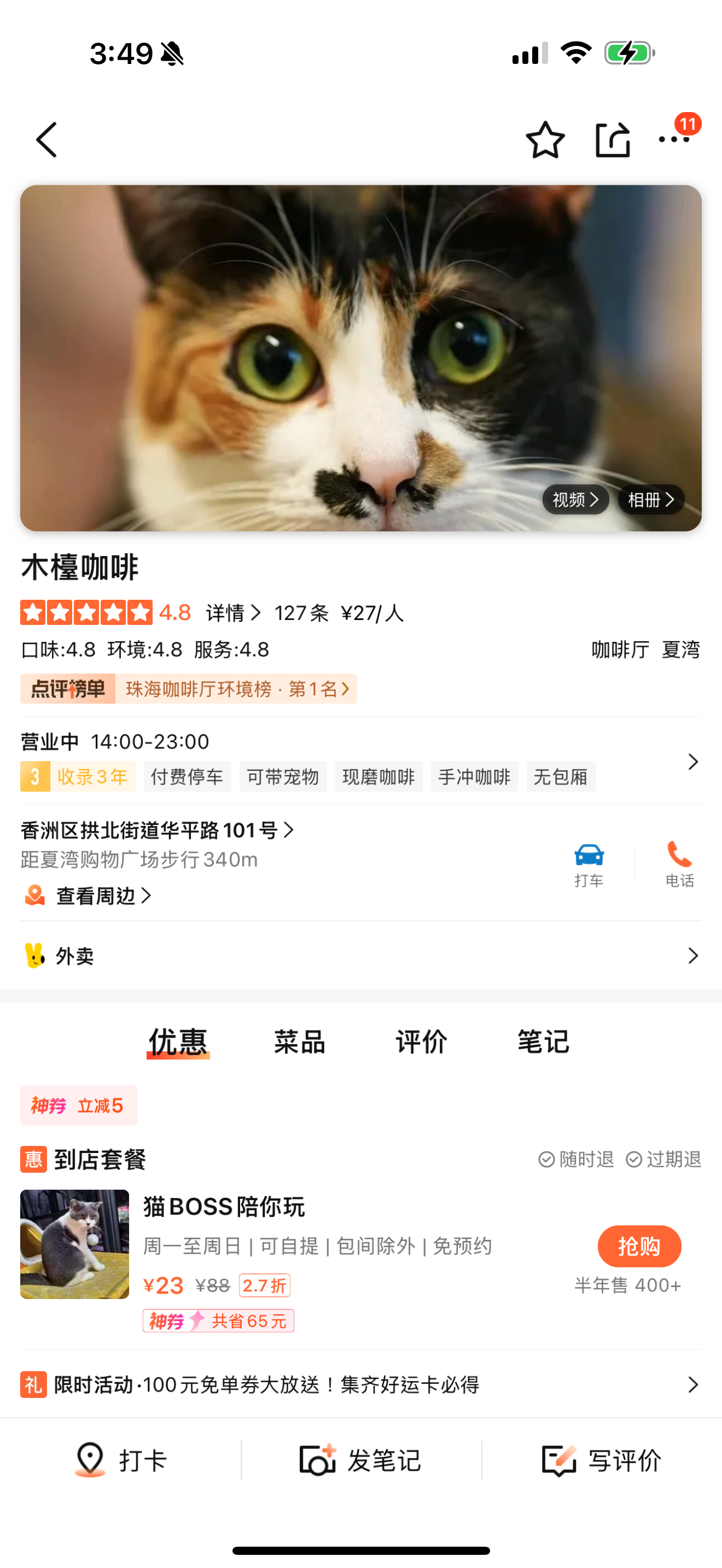722x1568 pixels.
Task: Tap 抢购 for the 猫BOSS陪你玩 deal
Action: tap(639, 1247)
